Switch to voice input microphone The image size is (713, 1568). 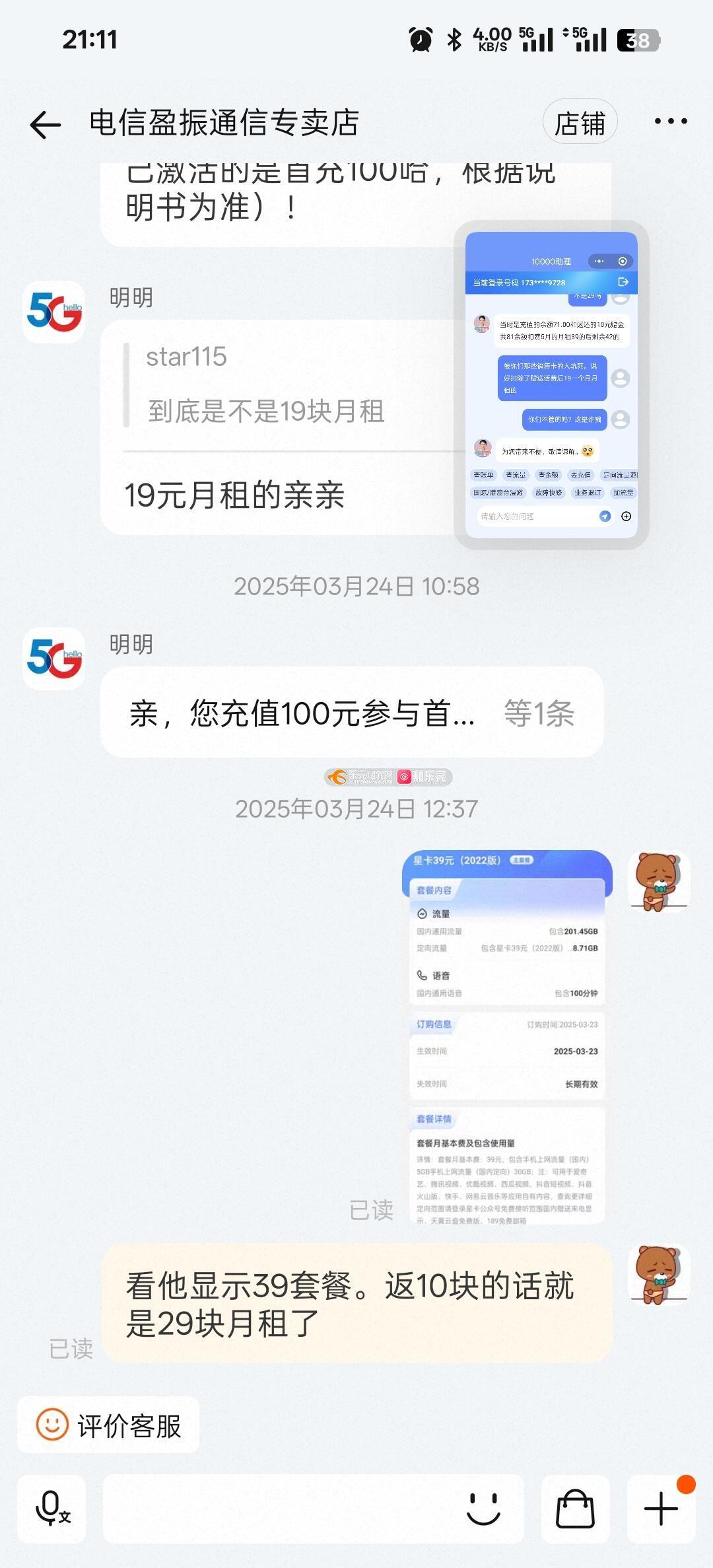click(52, 1509)
